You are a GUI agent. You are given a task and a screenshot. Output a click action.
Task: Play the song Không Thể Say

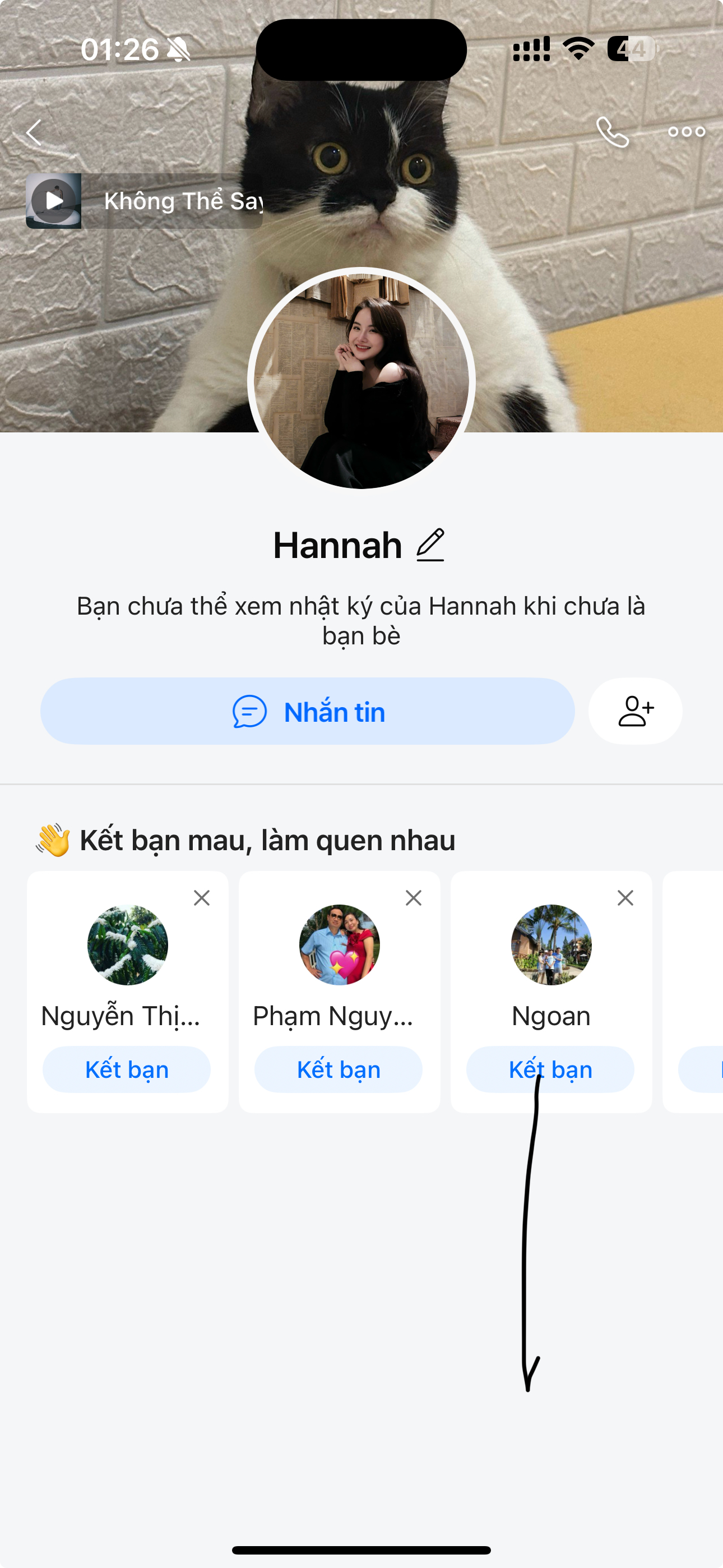coord(54,201)
